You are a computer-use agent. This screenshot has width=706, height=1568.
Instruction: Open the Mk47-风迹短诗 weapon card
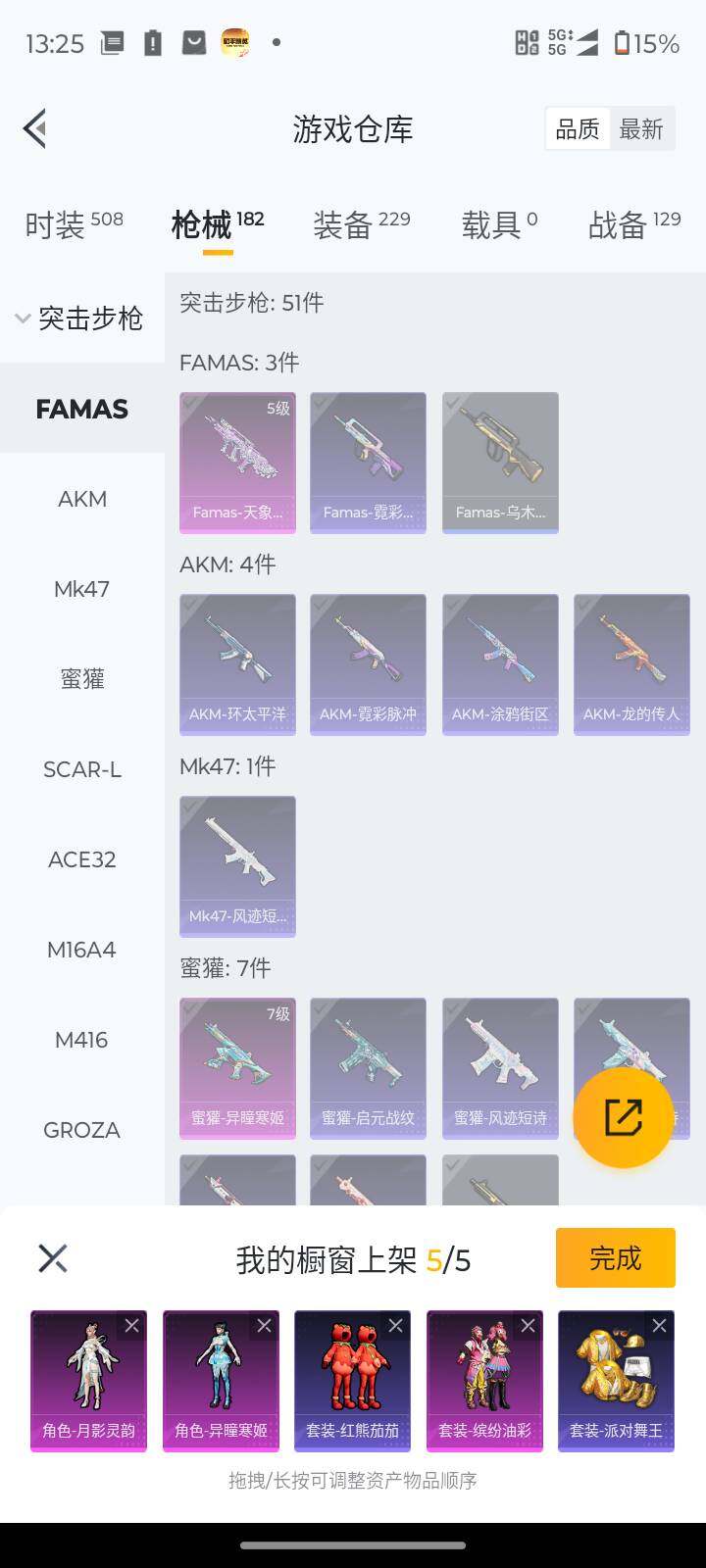click(236, 865)
